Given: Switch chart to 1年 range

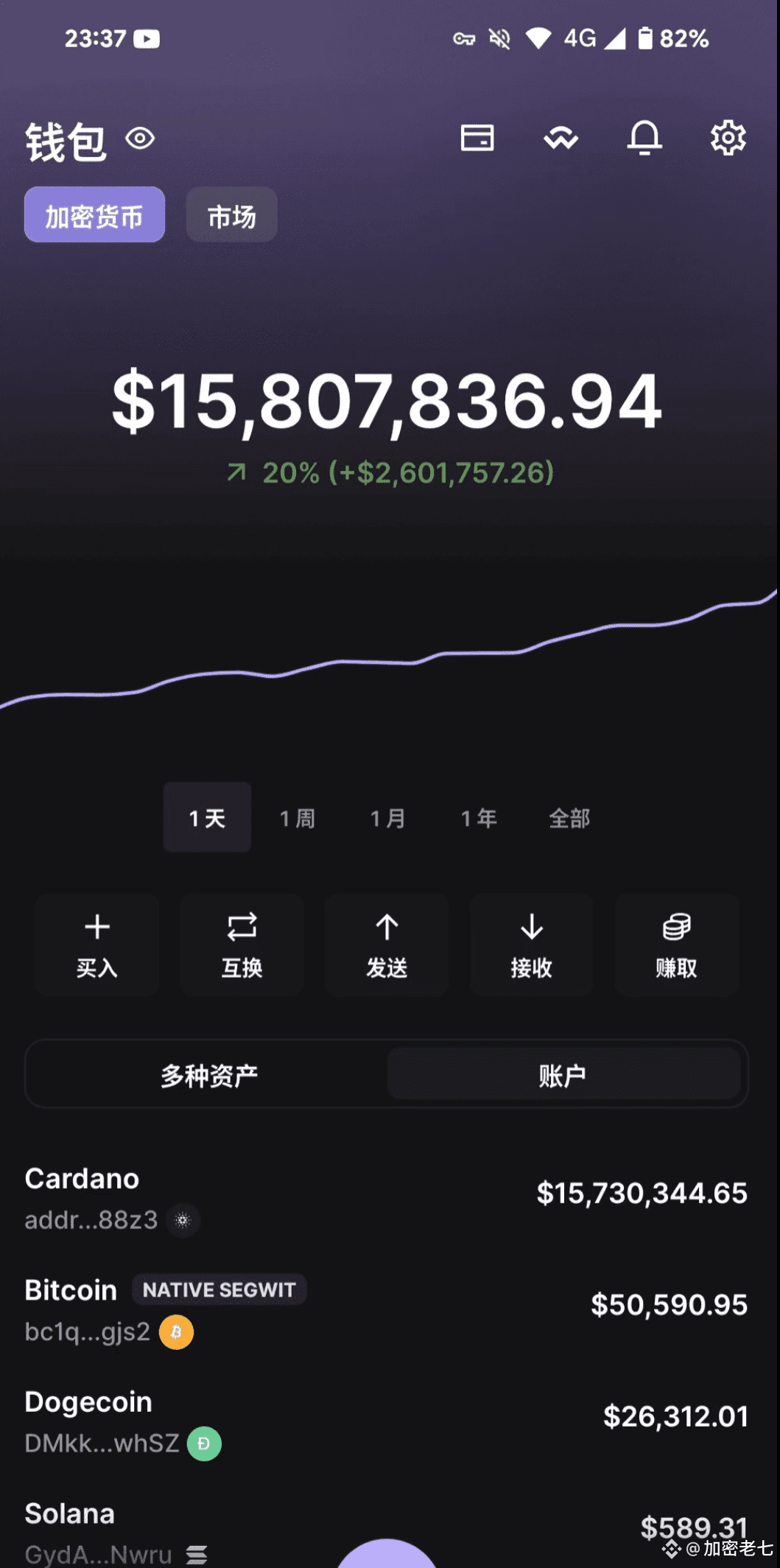Looking at the screenshot, I should pos(479,818).
